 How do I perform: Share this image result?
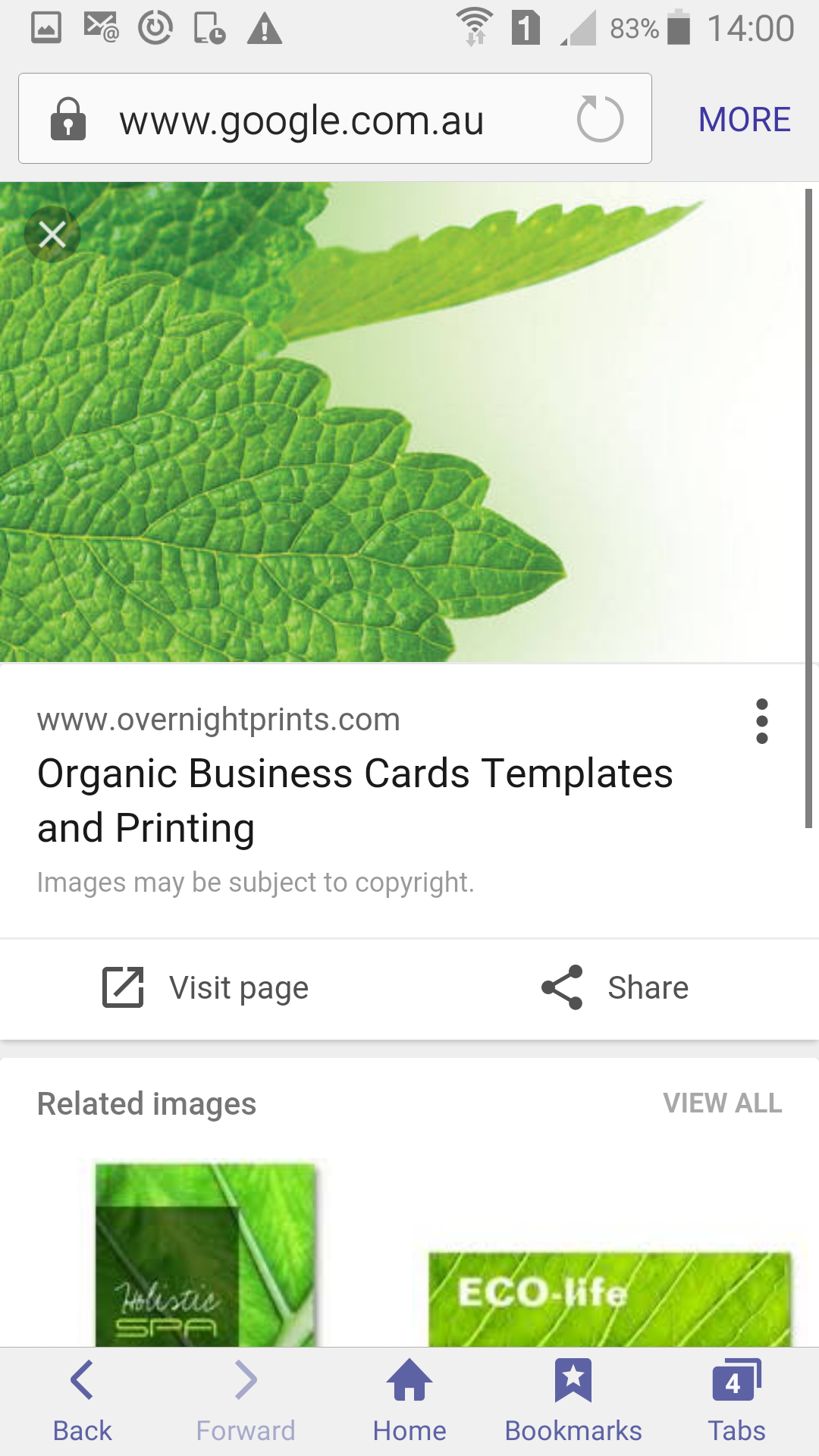615,987
